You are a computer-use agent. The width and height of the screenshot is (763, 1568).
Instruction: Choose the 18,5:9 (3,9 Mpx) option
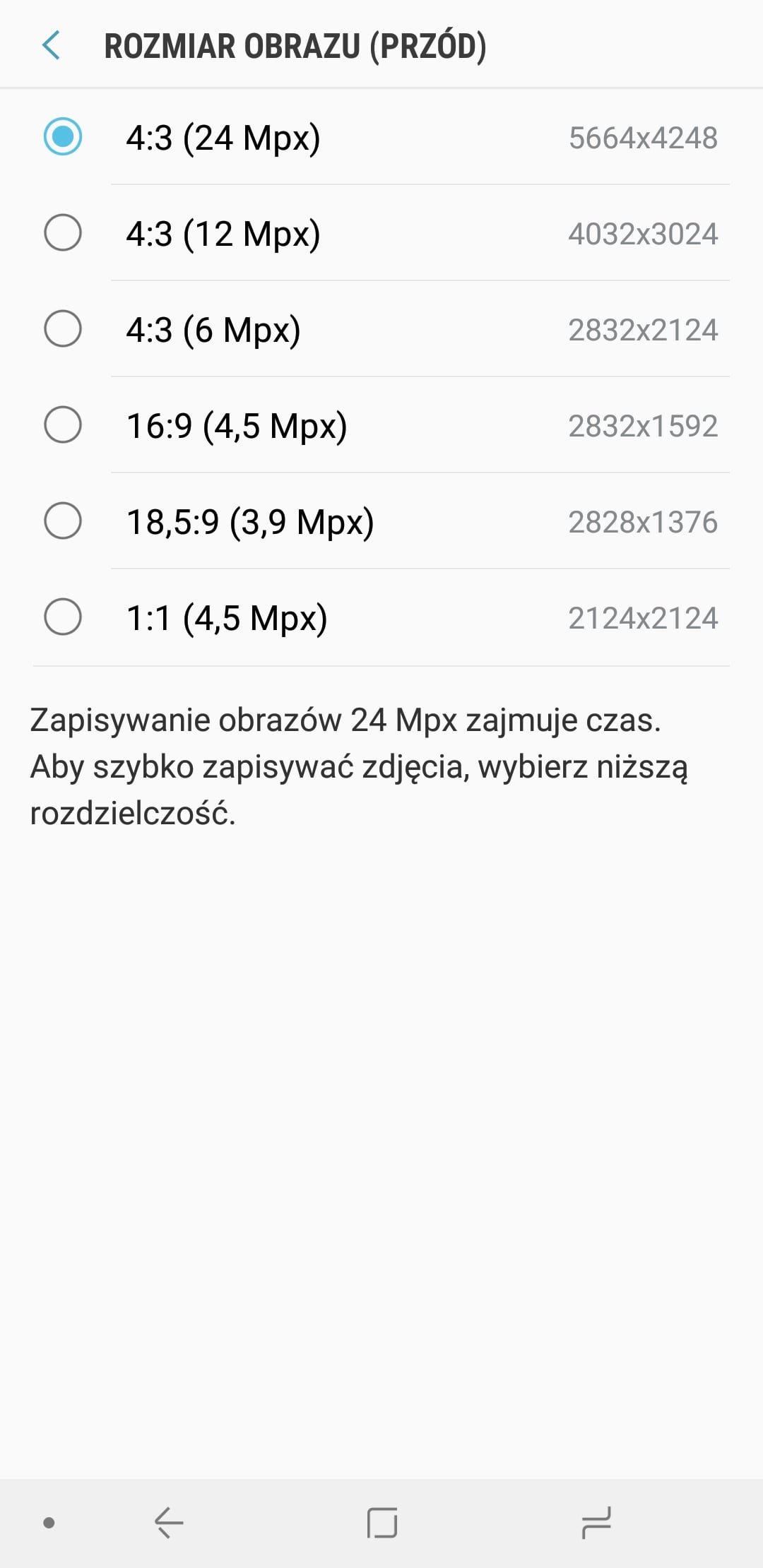coord(381,521)
